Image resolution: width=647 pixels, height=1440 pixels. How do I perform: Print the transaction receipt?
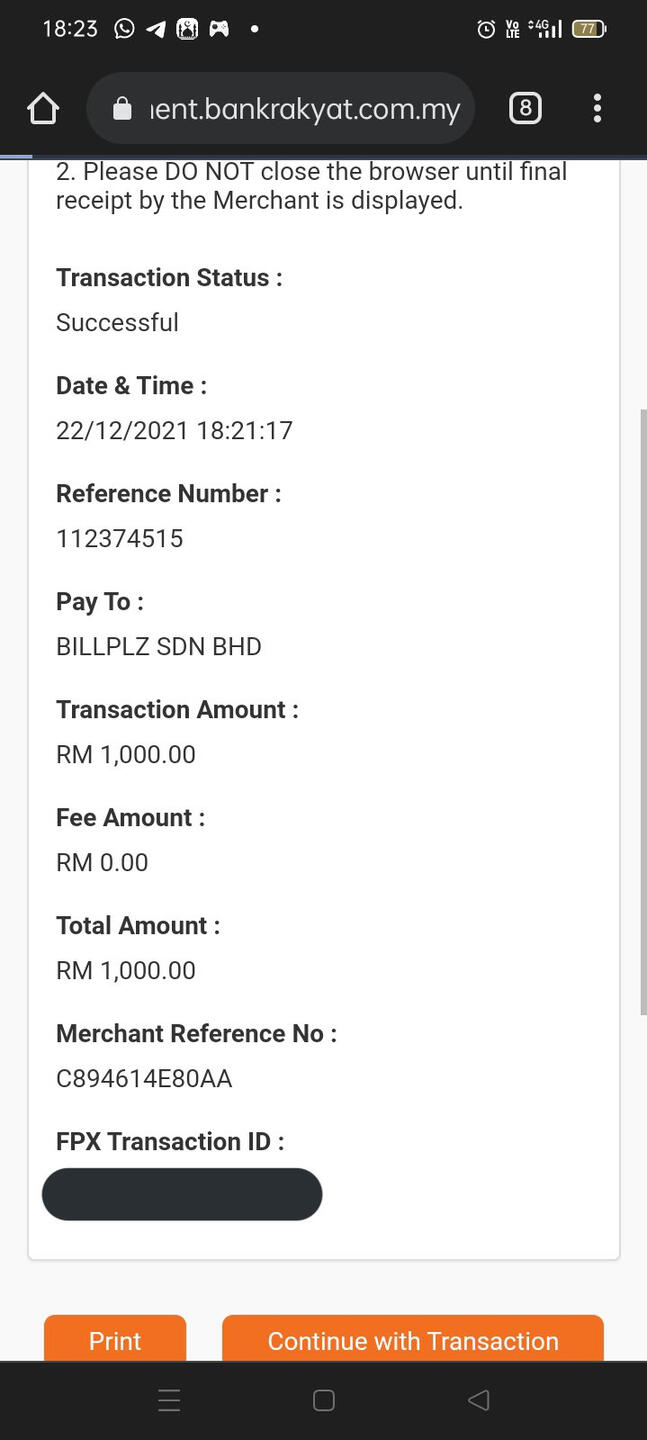pos(115,1339)
